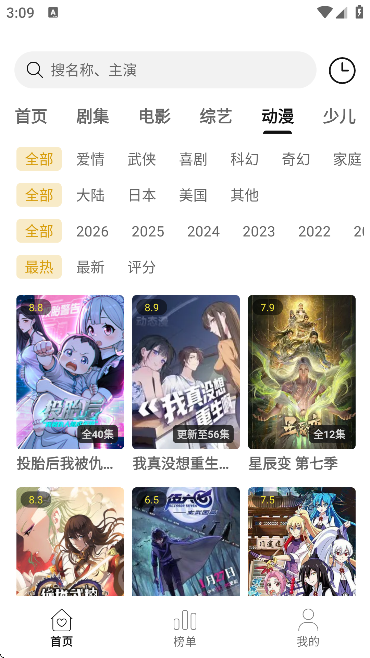This screenshot has width=370, height=658.
Task: Filter region by 日本
Action: point(142,196)
